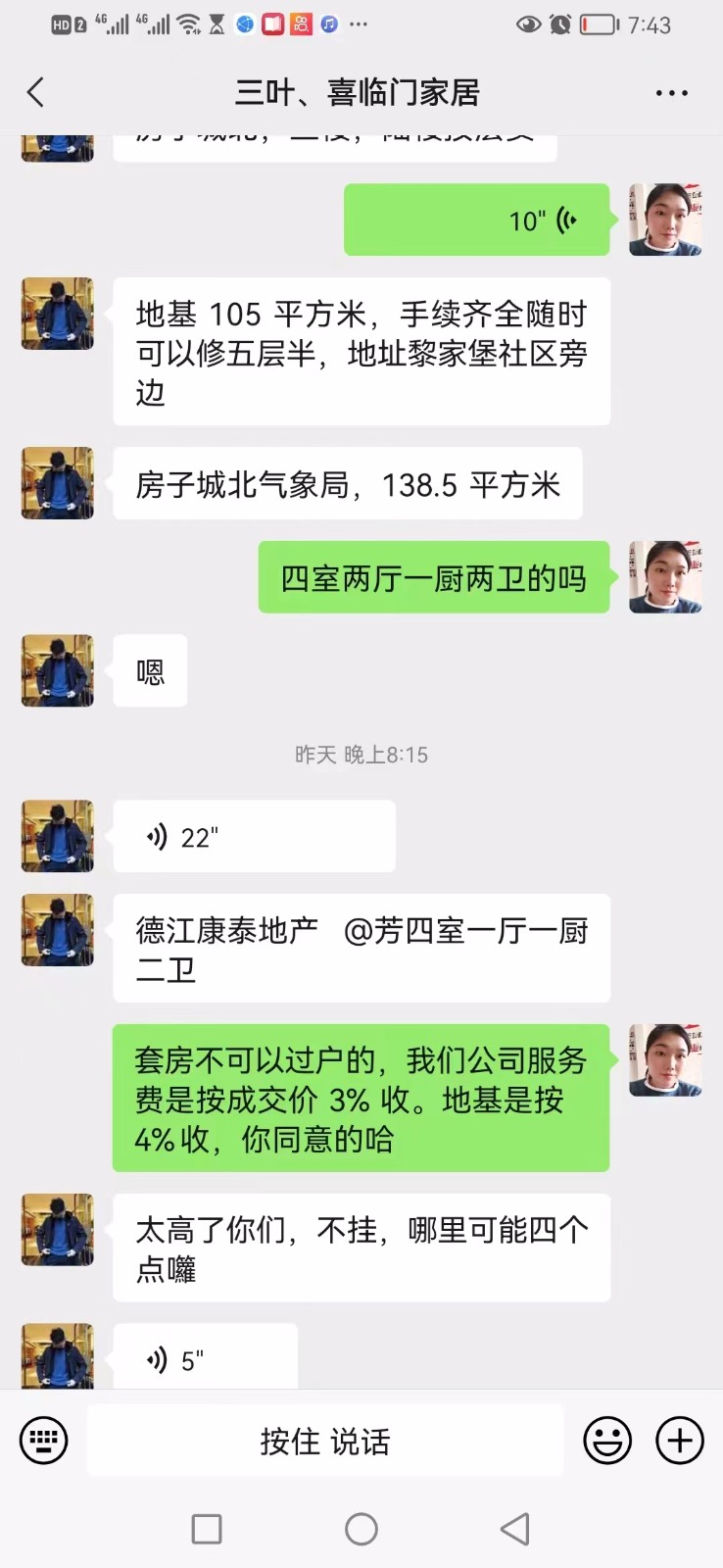Play the 22-second voice message
Image resolution: width=723 pixels, height=1568 pixels.
click(x=254, y=837)
